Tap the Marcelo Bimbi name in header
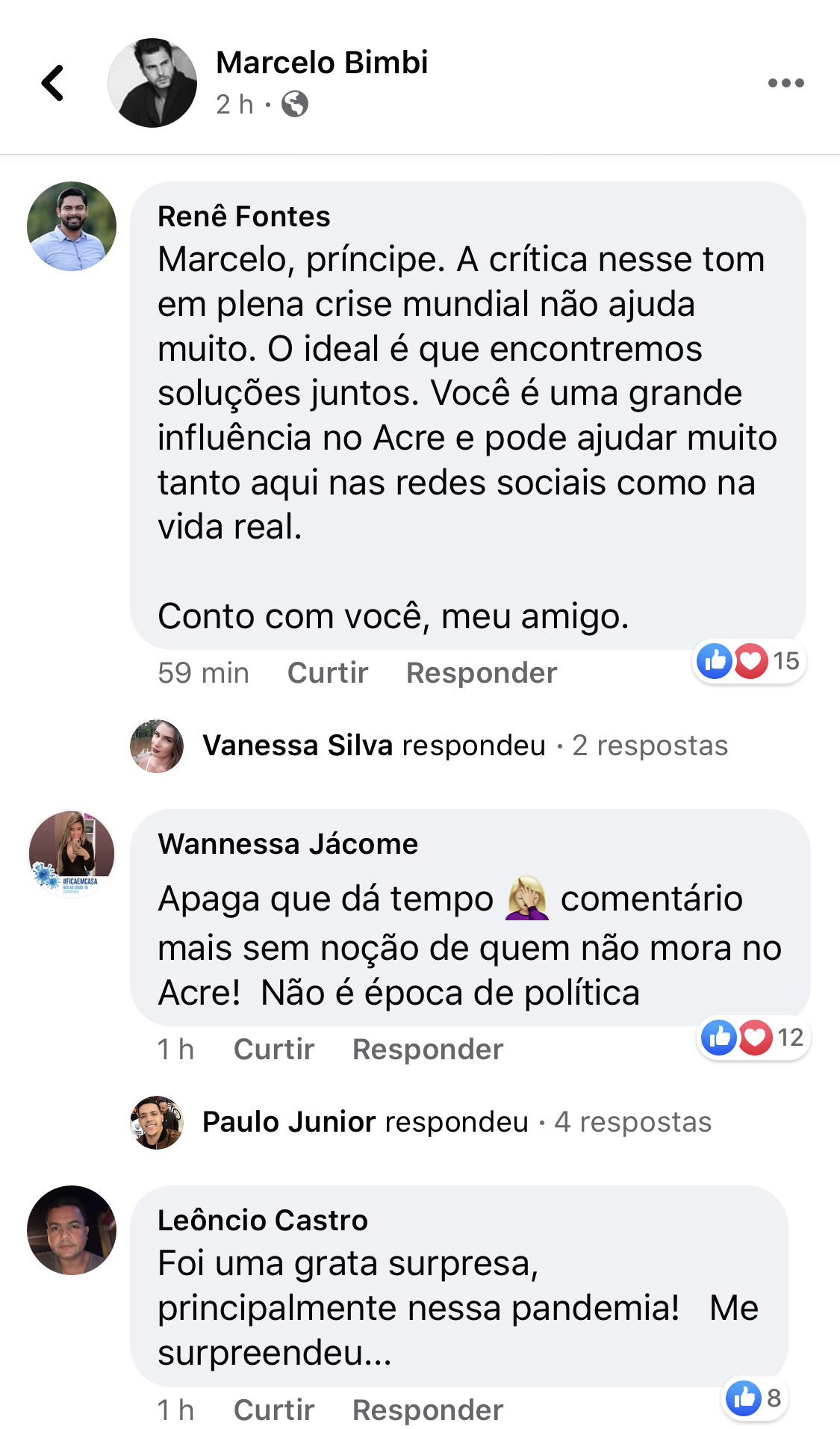 coord(322,63)
